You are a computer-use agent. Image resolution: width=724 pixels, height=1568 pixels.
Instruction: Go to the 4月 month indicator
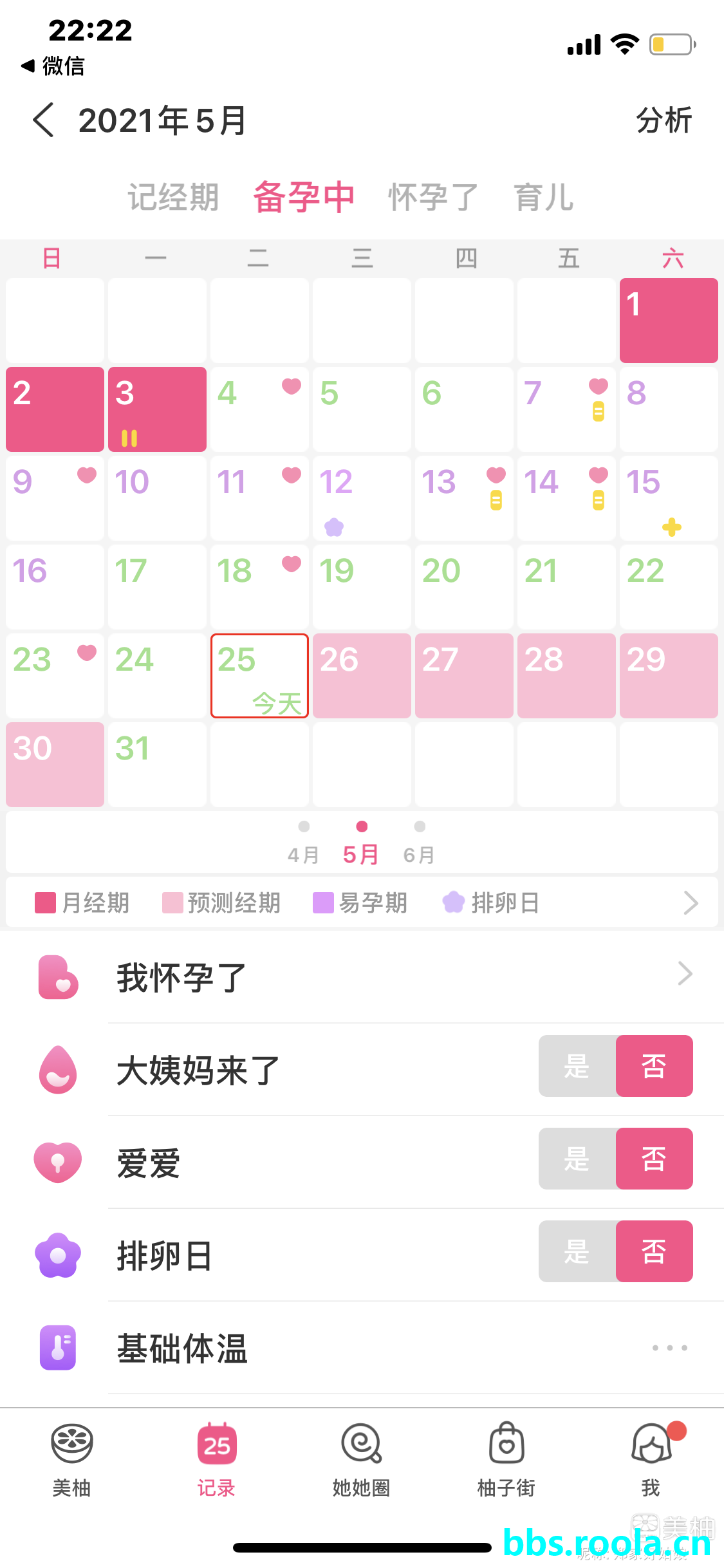pos(303,844)
